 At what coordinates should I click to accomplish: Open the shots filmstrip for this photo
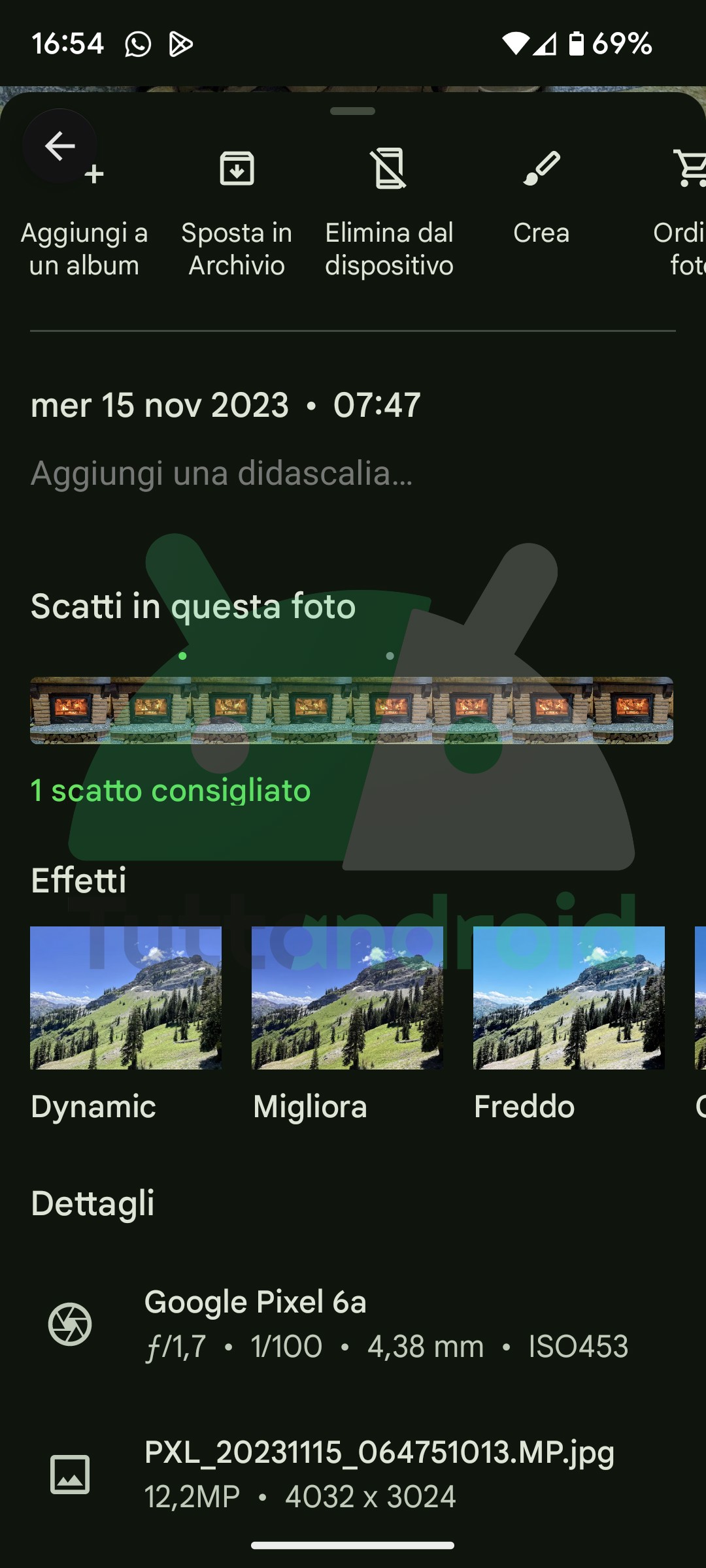click(352, 710)
